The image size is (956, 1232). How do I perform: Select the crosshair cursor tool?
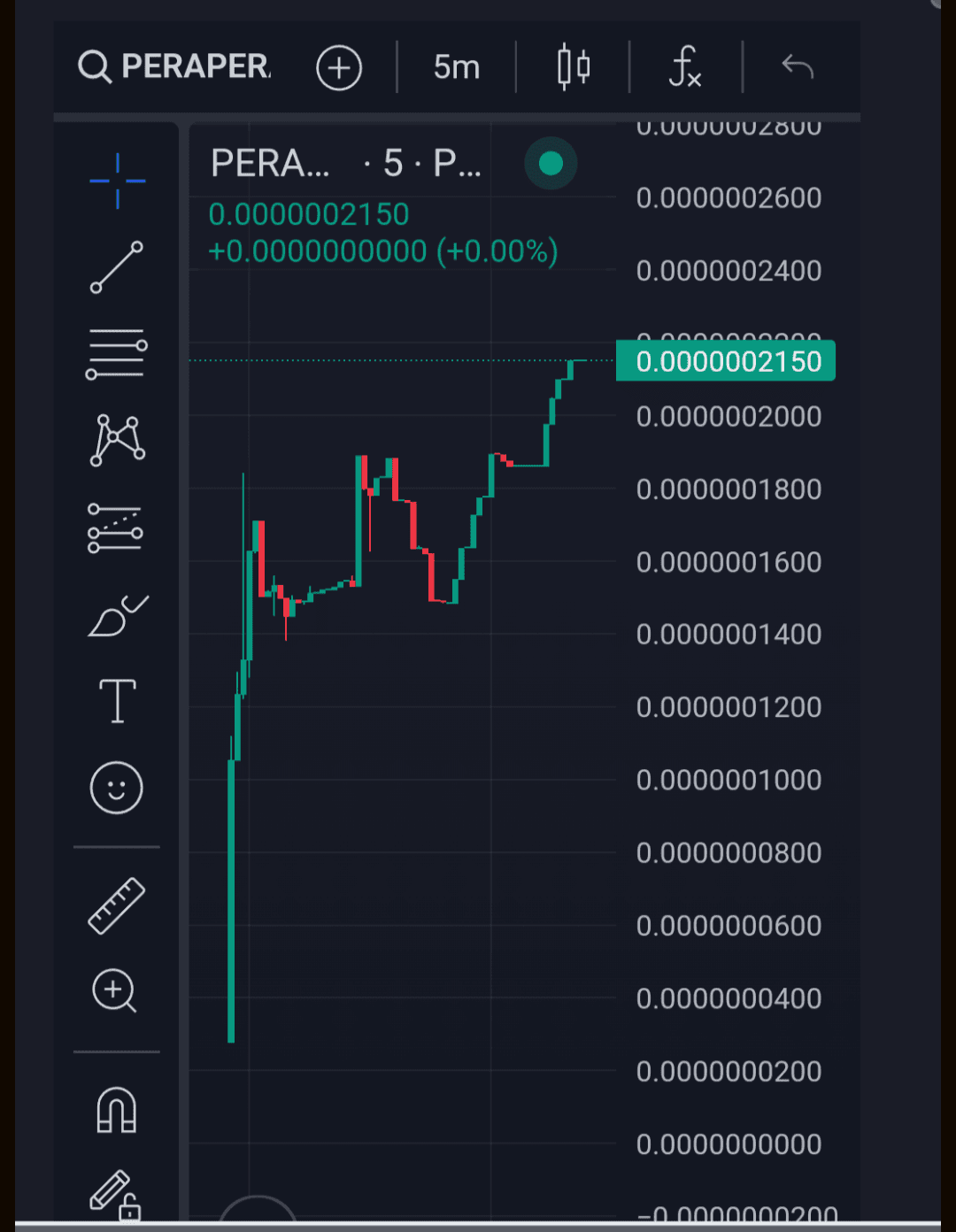pos(117,181)
